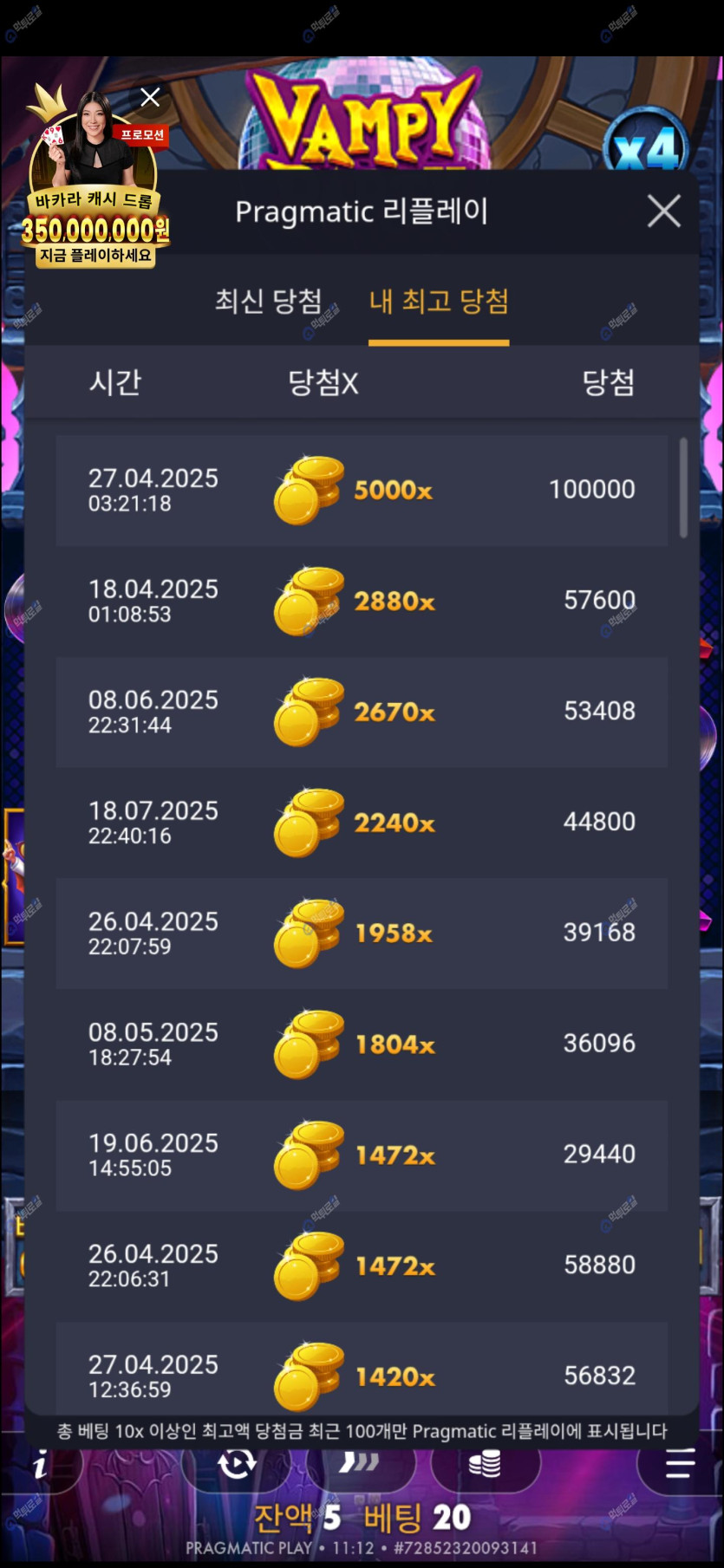Dismiss the baccarat cash drop promotion
This screenshot has width=724, height=1568.
point(150,97)
